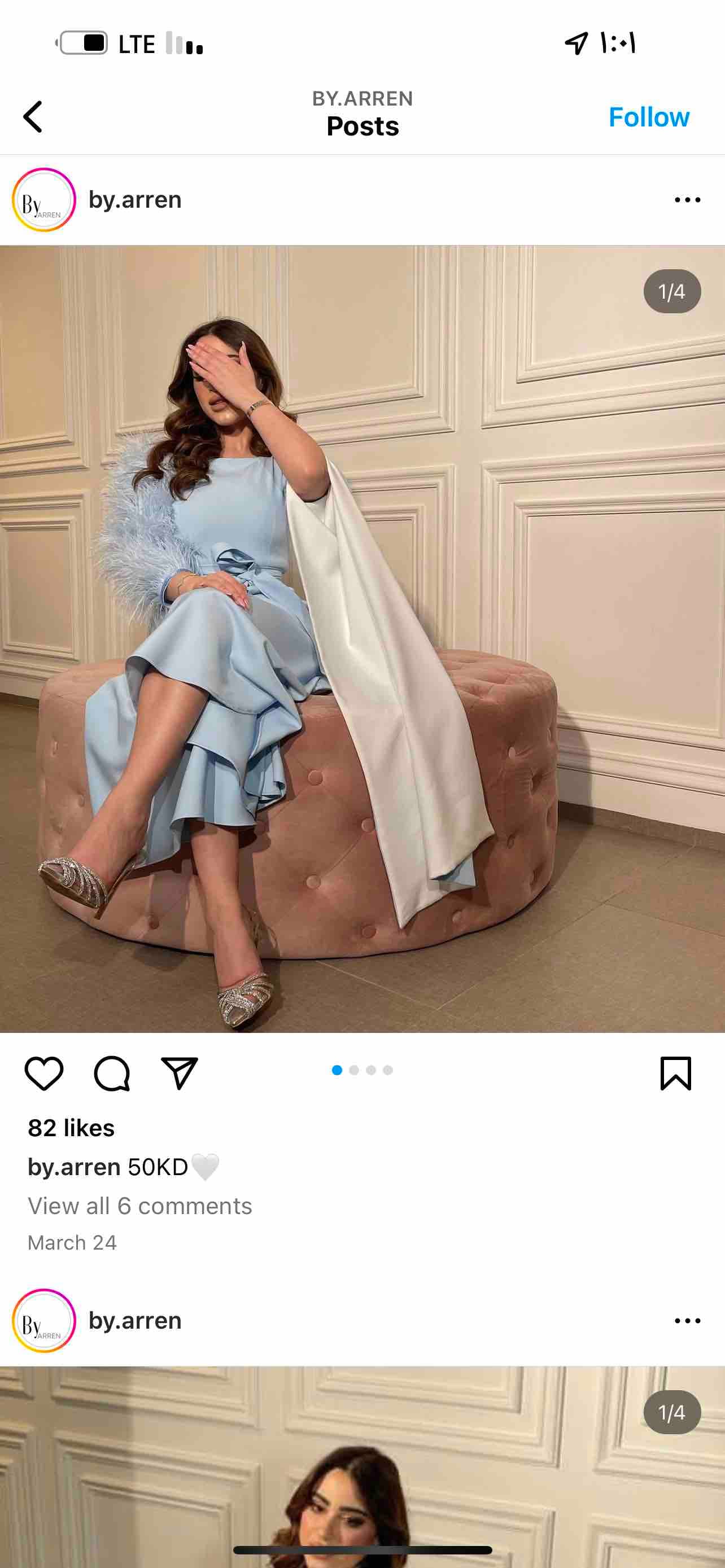Open the by.arren username on the first post

[x=135, y=200]
